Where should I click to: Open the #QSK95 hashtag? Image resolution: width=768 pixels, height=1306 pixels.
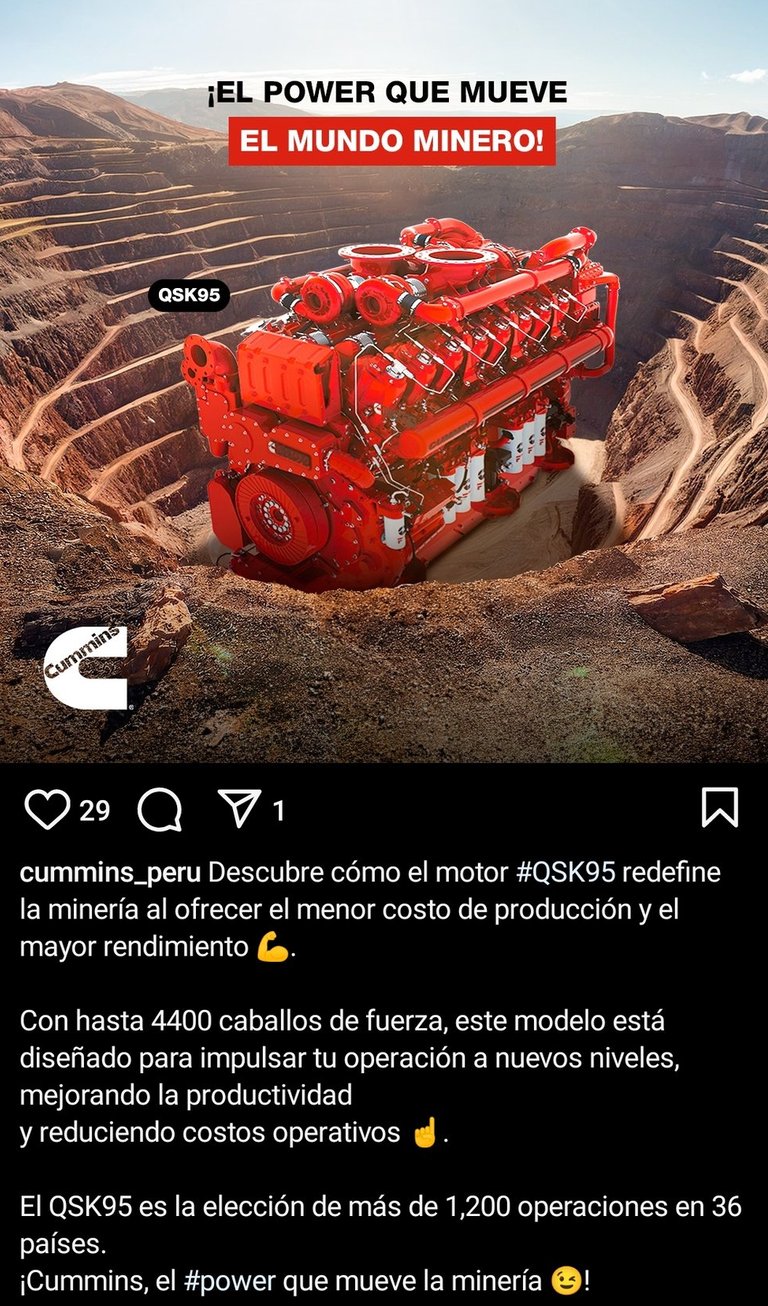[x=564, y=872]
